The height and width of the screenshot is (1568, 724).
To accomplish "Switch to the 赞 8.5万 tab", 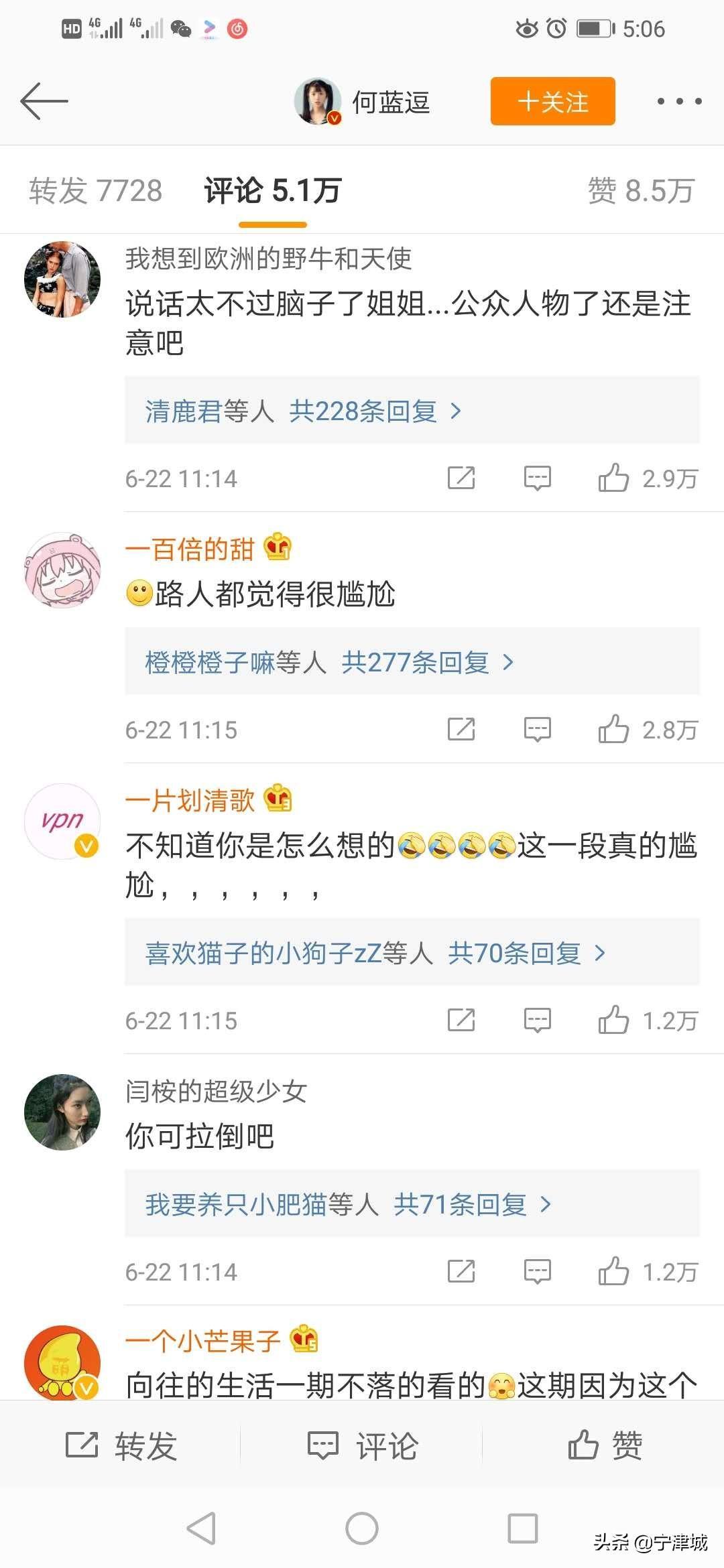I will [640, 191].
